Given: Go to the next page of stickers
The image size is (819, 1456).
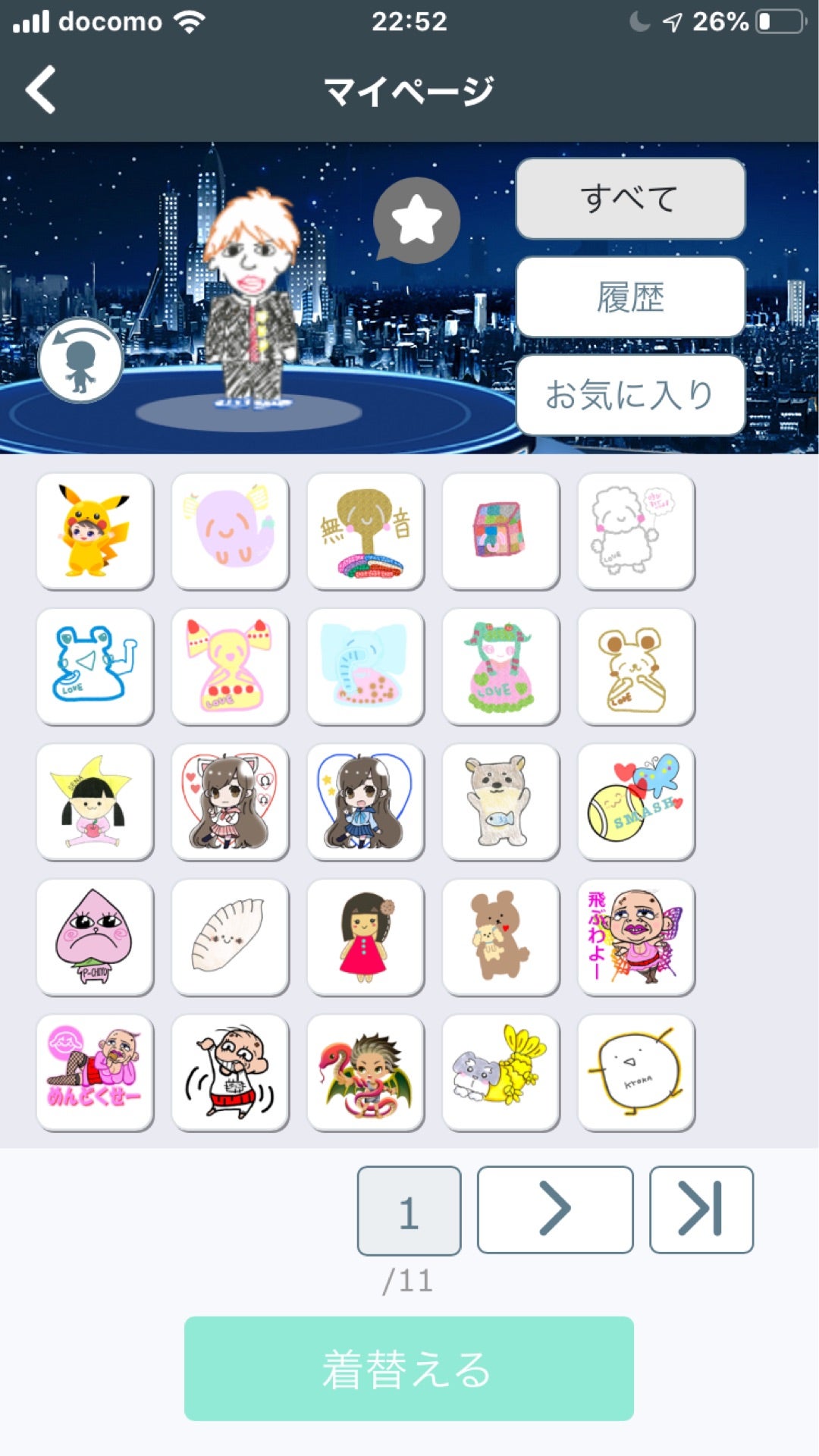Looking at the screenshot, I should [555, 1209].
